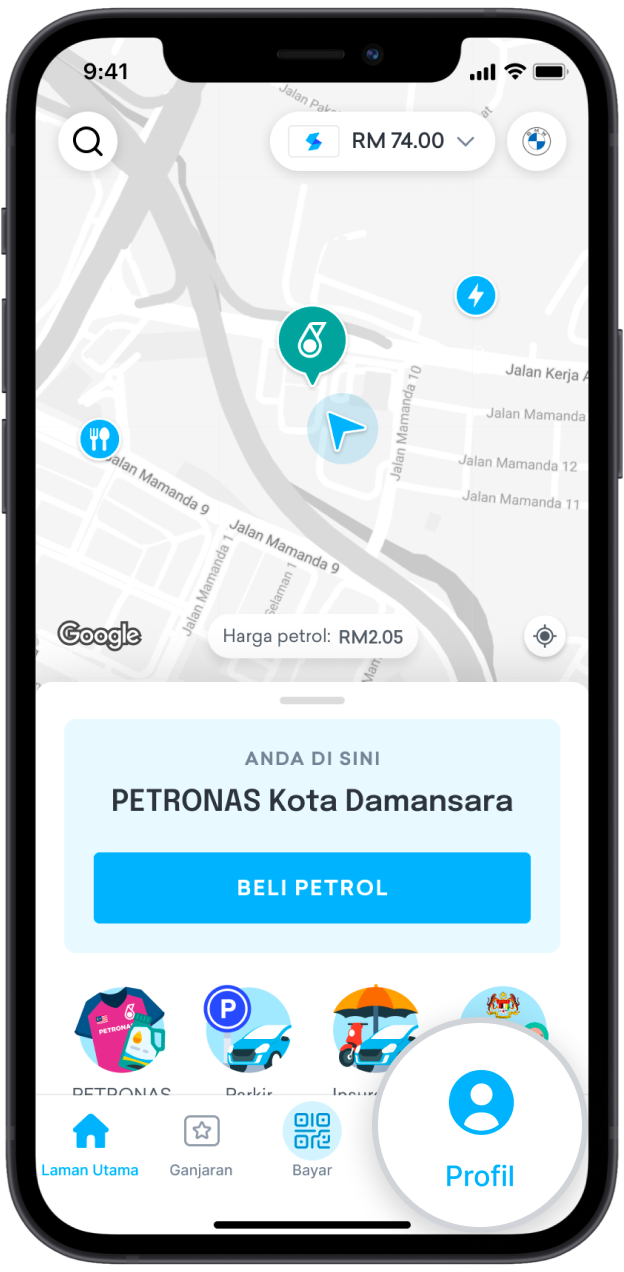This screenshot has height=1272, width=624.
Task: Recenter the map to my location
Action: point(545,636)
